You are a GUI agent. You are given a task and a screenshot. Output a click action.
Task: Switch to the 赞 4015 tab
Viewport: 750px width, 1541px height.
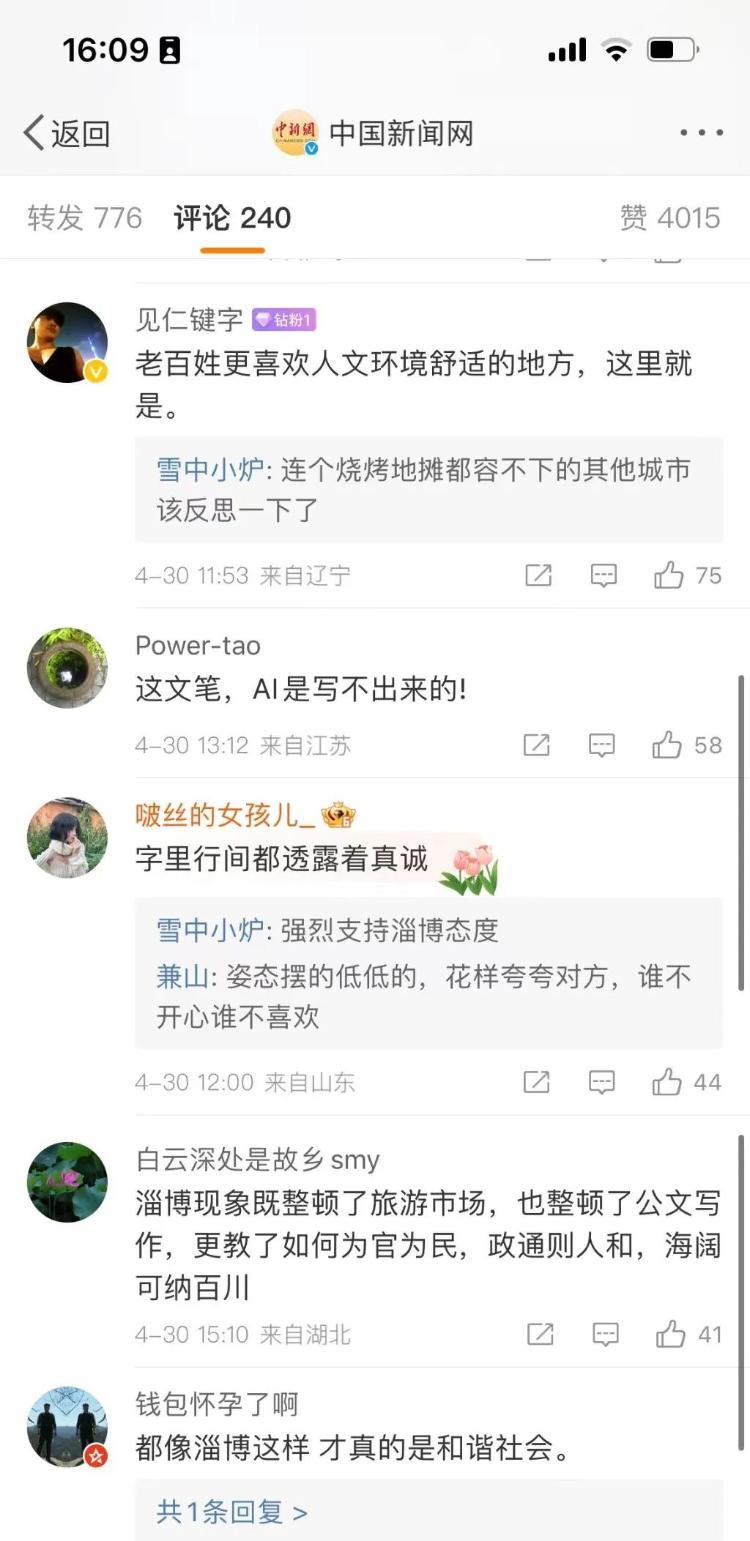[x=669, y=218]
